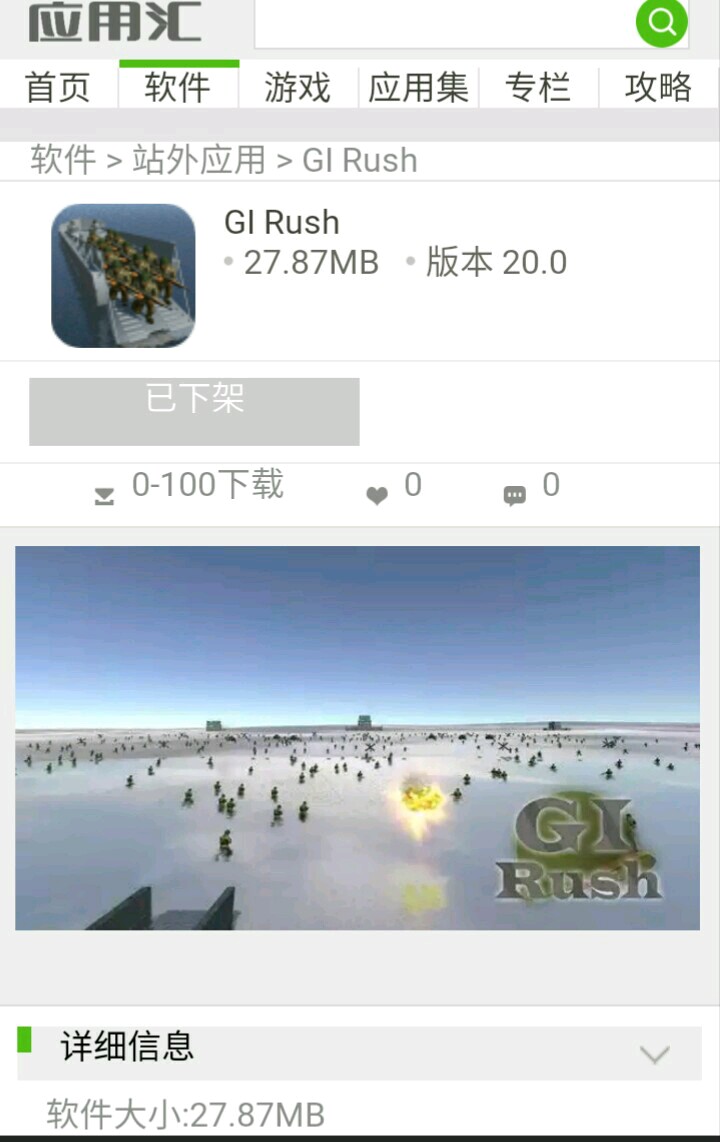Open comments for GI Rush

[x=515, y=495]
